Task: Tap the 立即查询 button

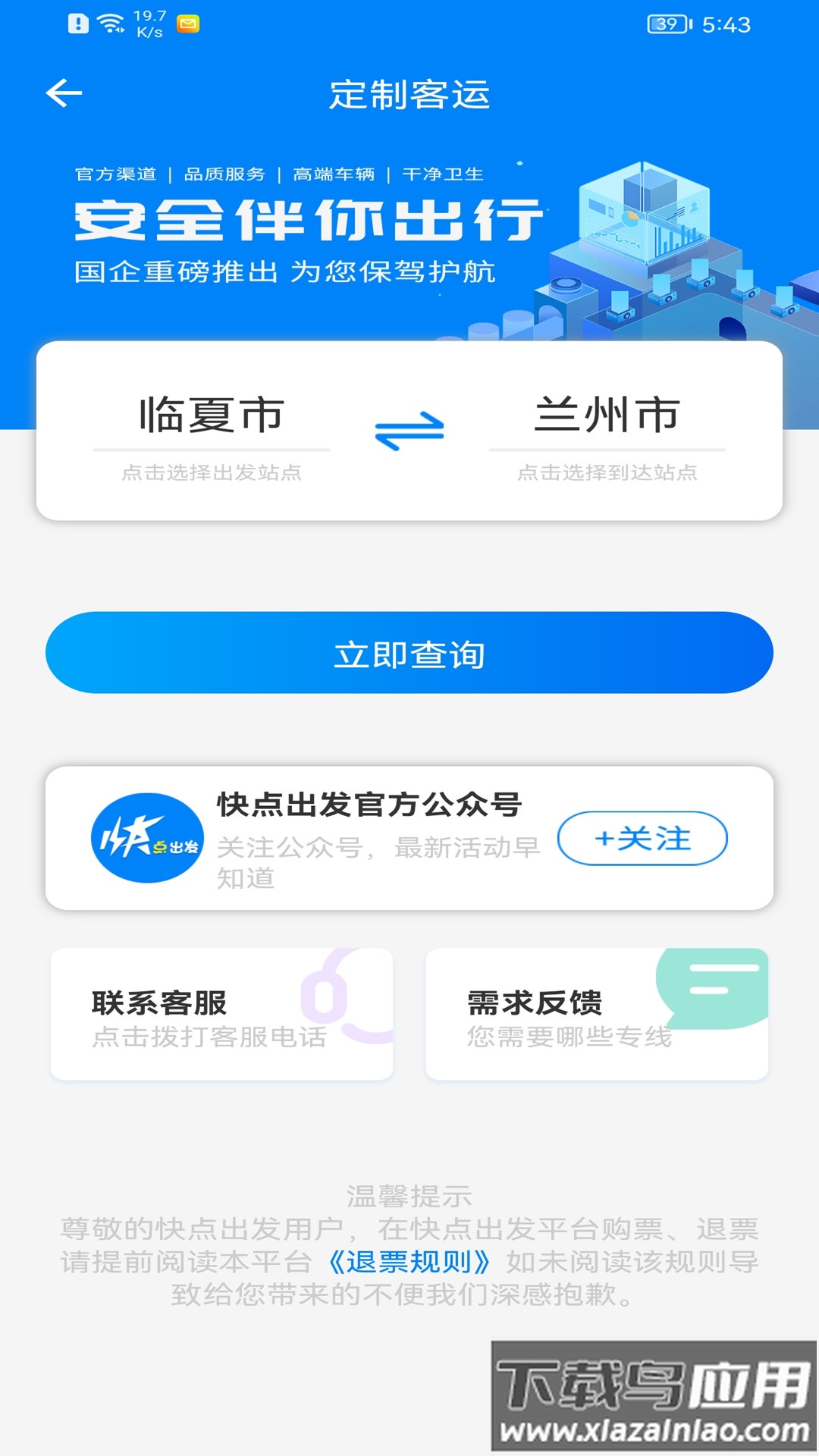Action: pyautogui.click(x=409, y=653)
